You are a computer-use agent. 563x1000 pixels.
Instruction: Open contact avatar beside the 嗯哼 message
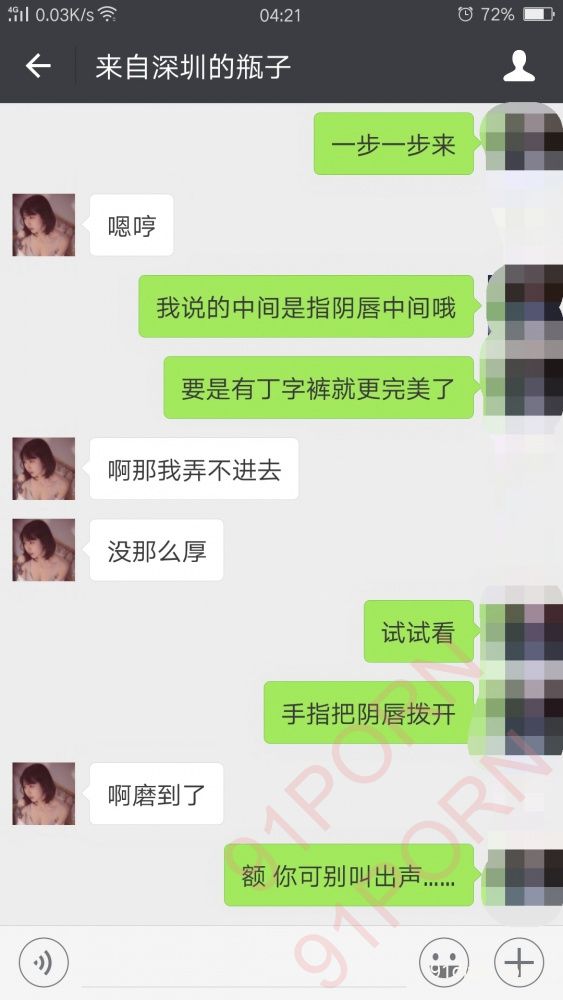pyautogui.click(x=43, y=225)
